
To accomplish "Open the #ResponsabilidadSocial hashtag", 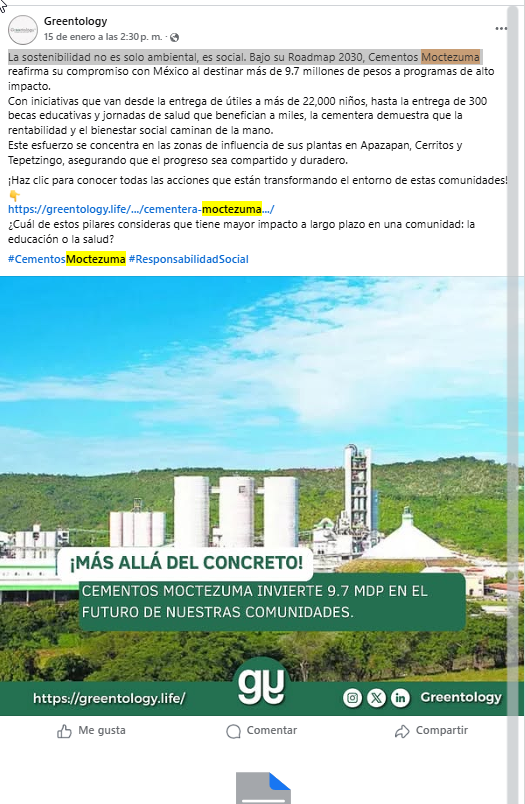I will click(189, 259).
